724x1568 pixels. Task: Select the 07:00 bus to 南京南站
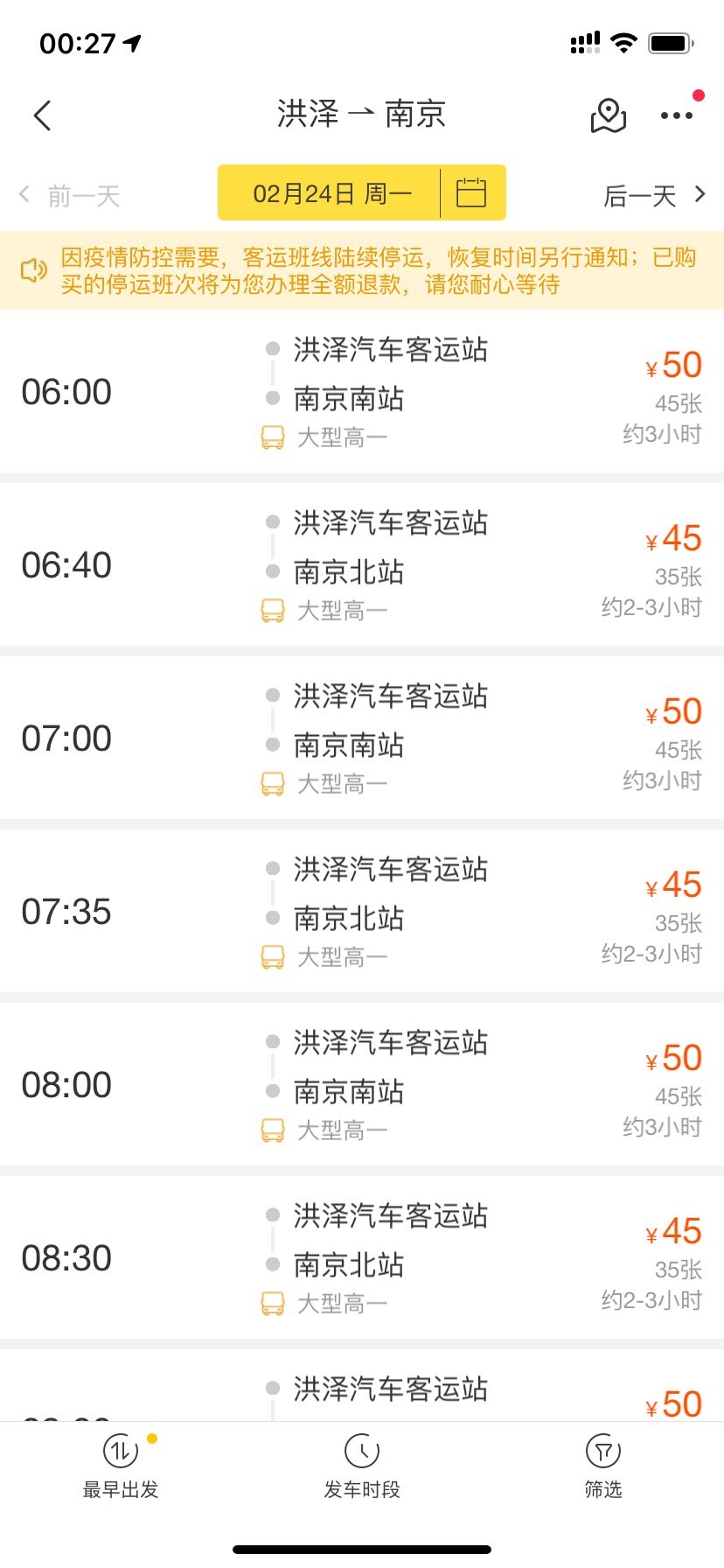click(362, 738)
